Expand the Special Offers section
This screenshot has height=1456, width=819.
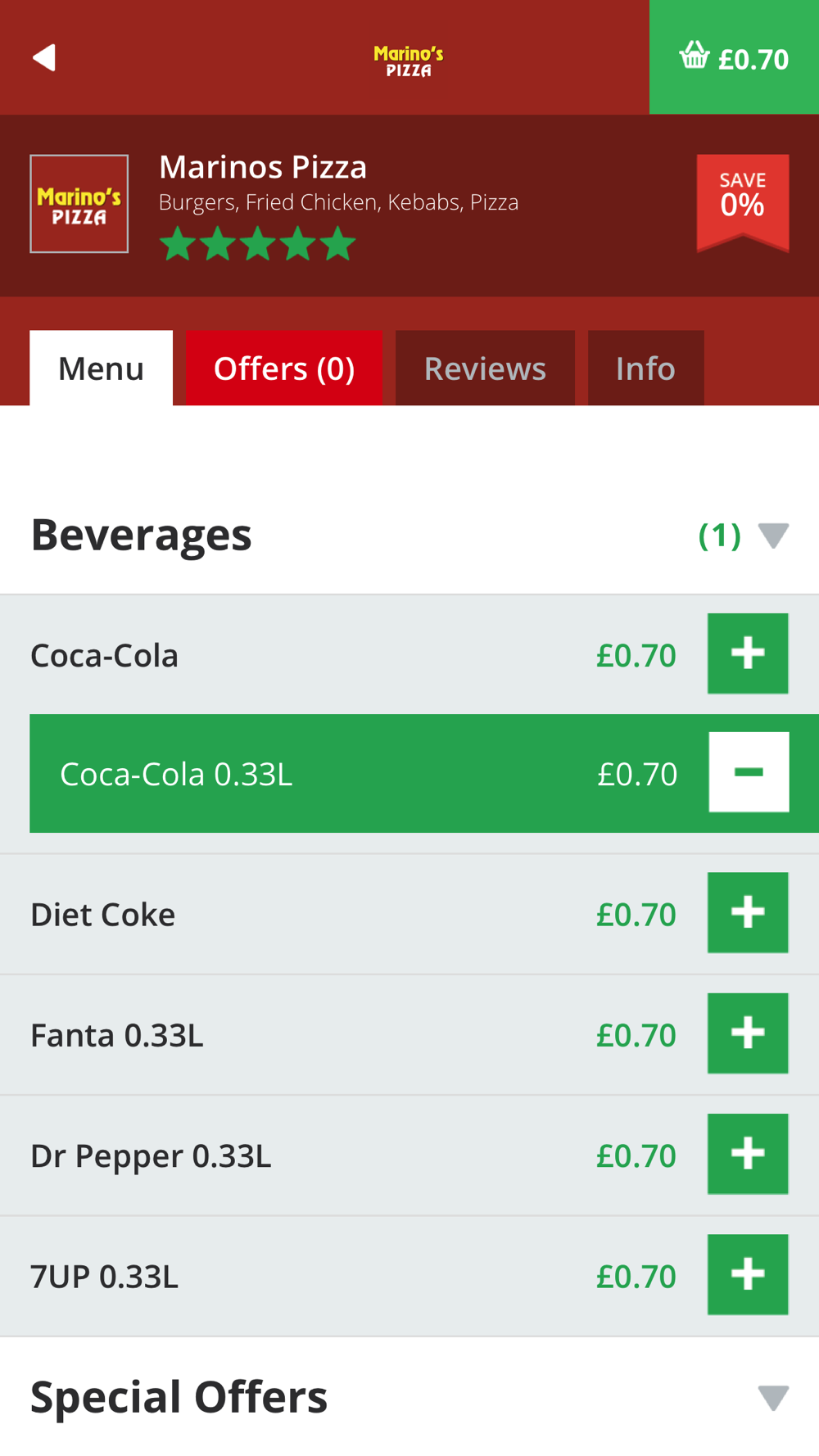click(x=773, y=1398)
